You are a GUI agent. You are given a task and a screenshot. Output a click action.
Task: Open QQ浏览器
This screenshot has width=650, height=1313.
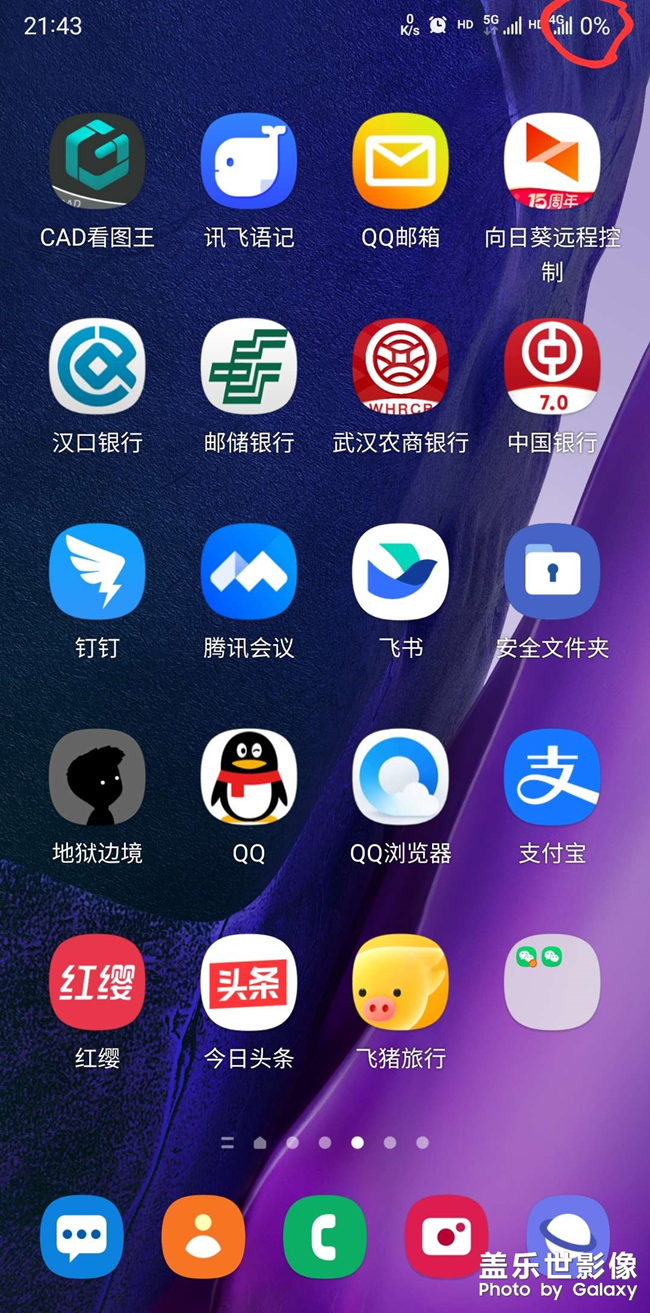pyautogui.click(x=401, y=777)
